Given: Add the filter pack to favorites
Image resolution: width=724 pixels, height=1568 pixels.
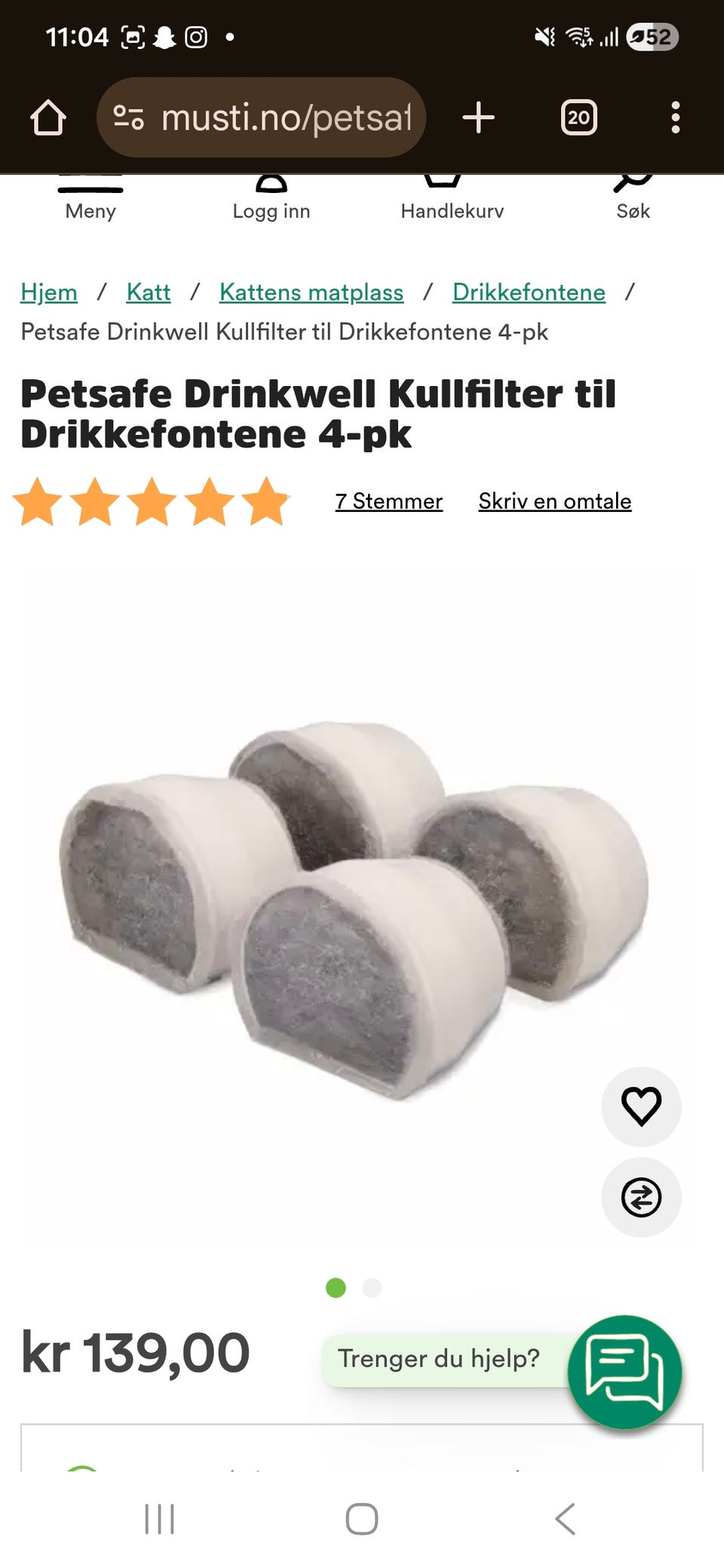Looking at the screenshot, I should tap(641, 1107).
